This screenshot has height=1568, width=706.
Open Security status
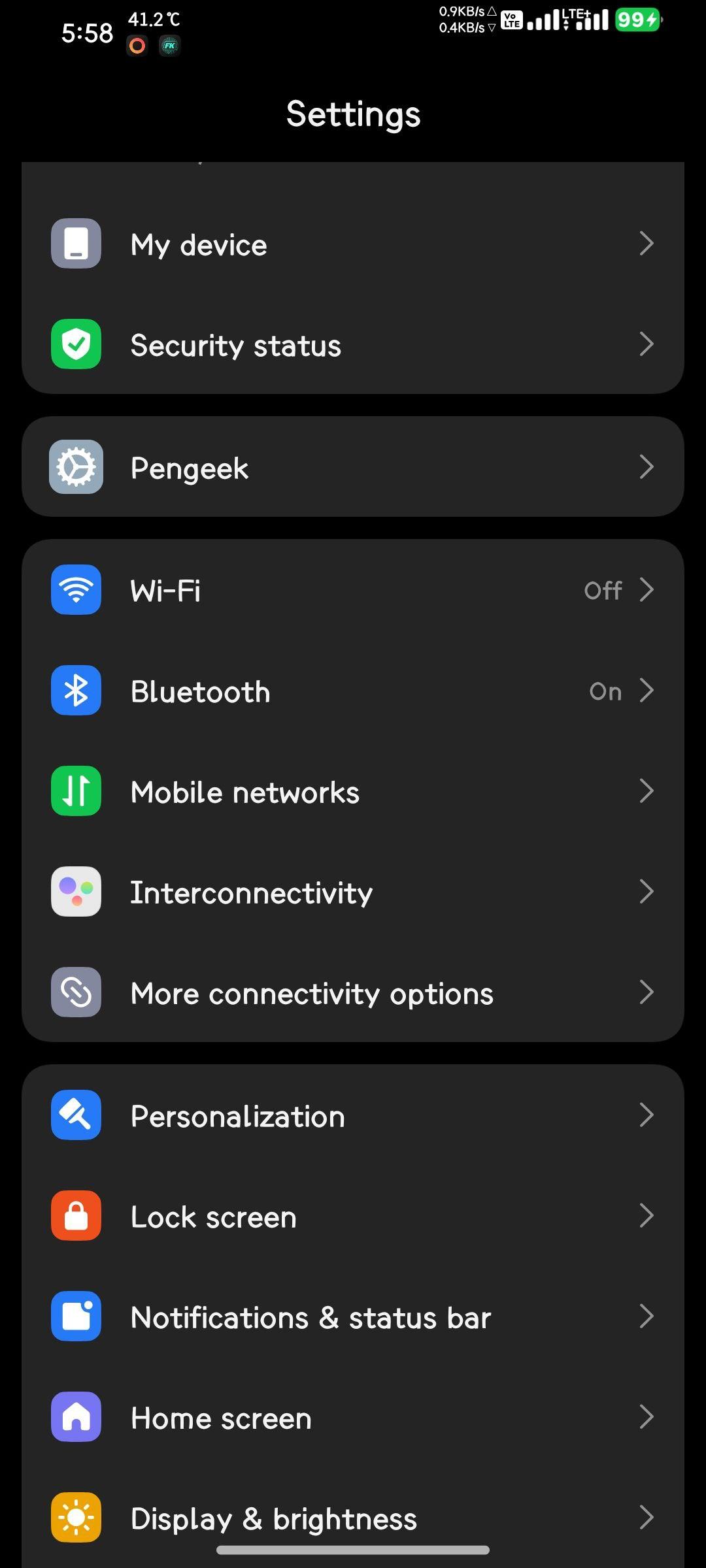[353, 344]
